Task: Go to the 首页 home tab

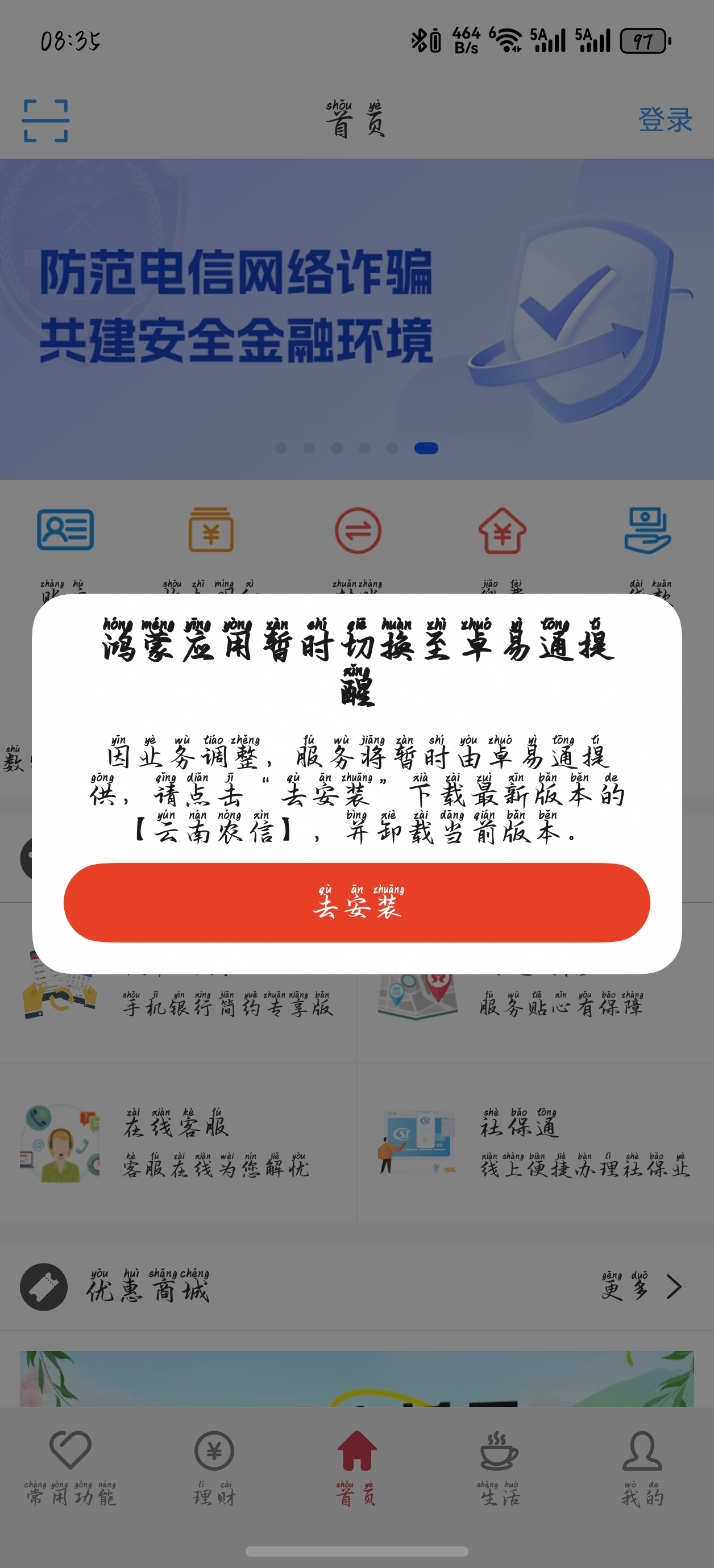Action: pos(356,1467)
